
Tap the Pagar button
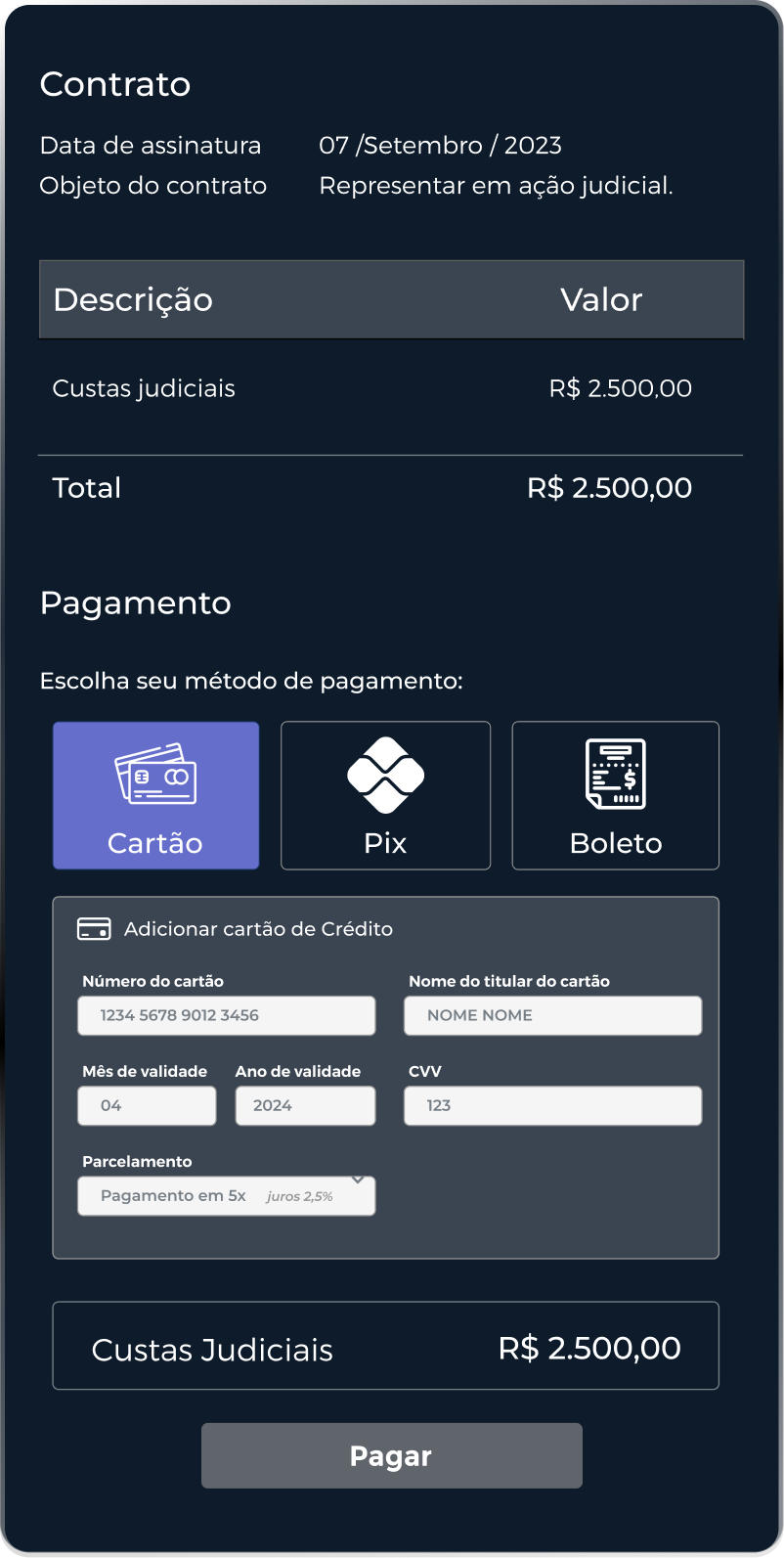(x=392, y=1455)
